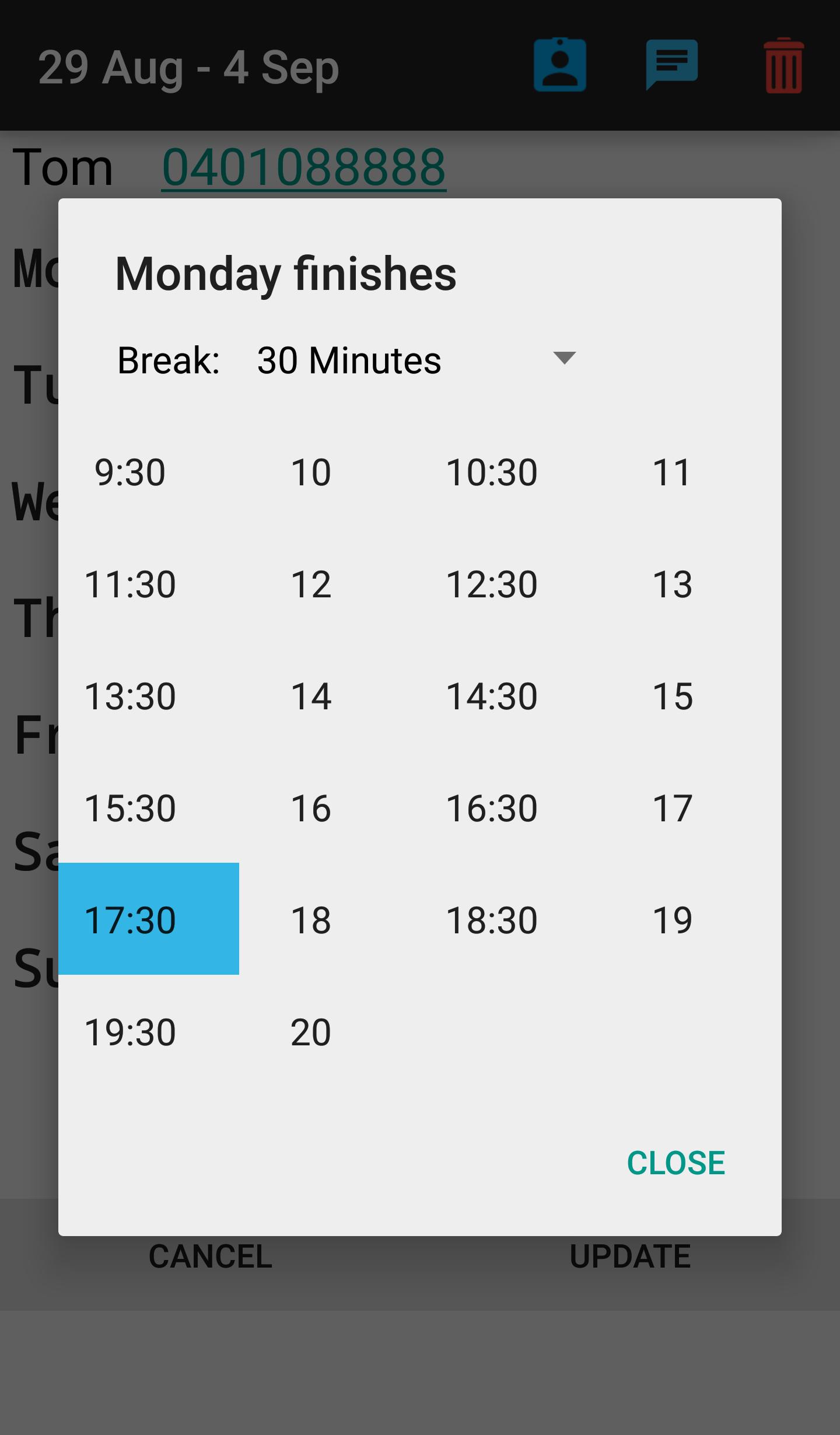Image resolution: width=840 pixels, height=1435 pixels.
Task: Select the 14:30 finish time
Action: tap(492, 696)
